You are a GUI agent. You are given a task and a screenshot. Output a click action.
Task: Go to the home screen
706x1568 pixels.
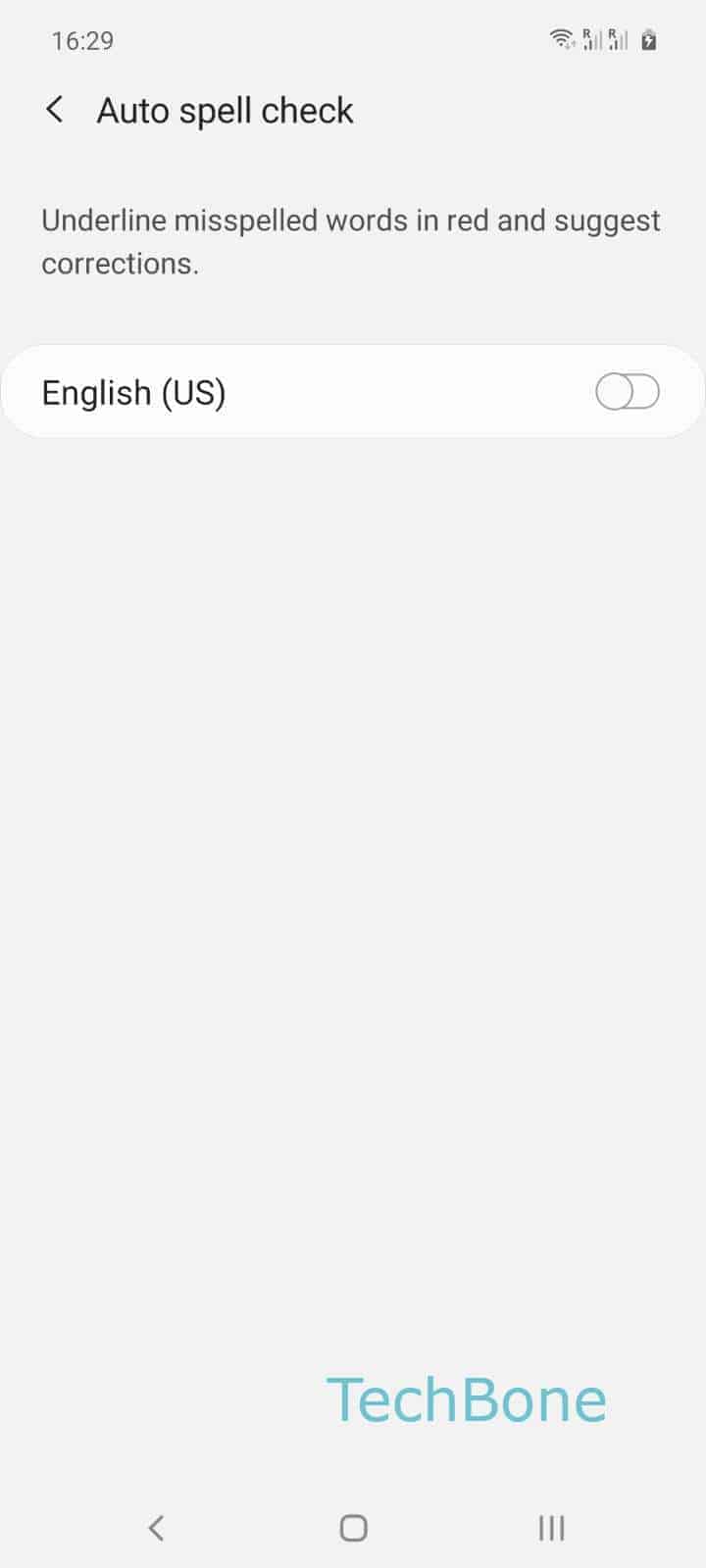point(353,1527)
